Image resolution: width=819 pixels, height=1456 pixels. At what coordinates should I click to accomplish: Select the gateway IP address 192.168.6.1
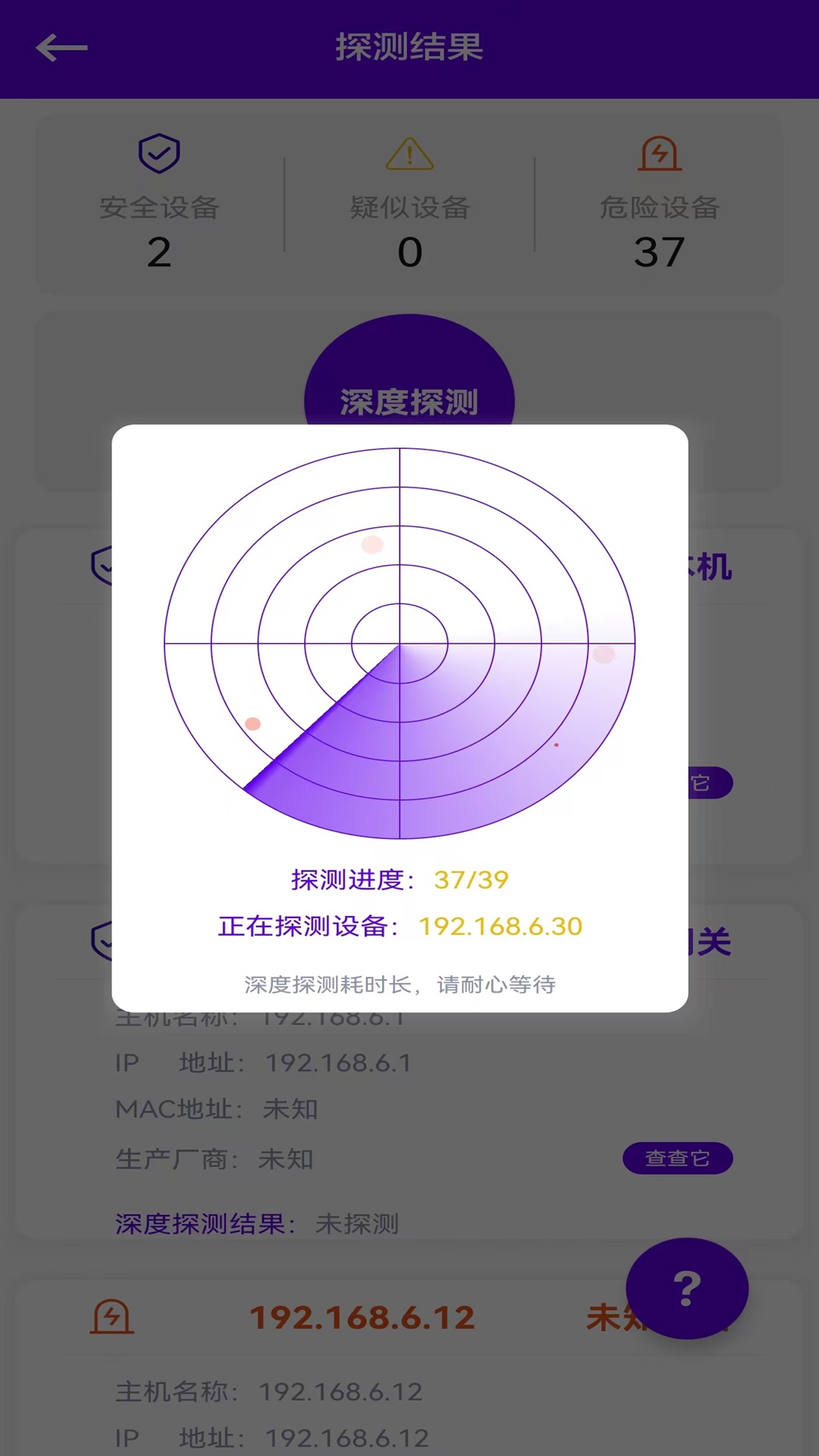point(339,1063)
